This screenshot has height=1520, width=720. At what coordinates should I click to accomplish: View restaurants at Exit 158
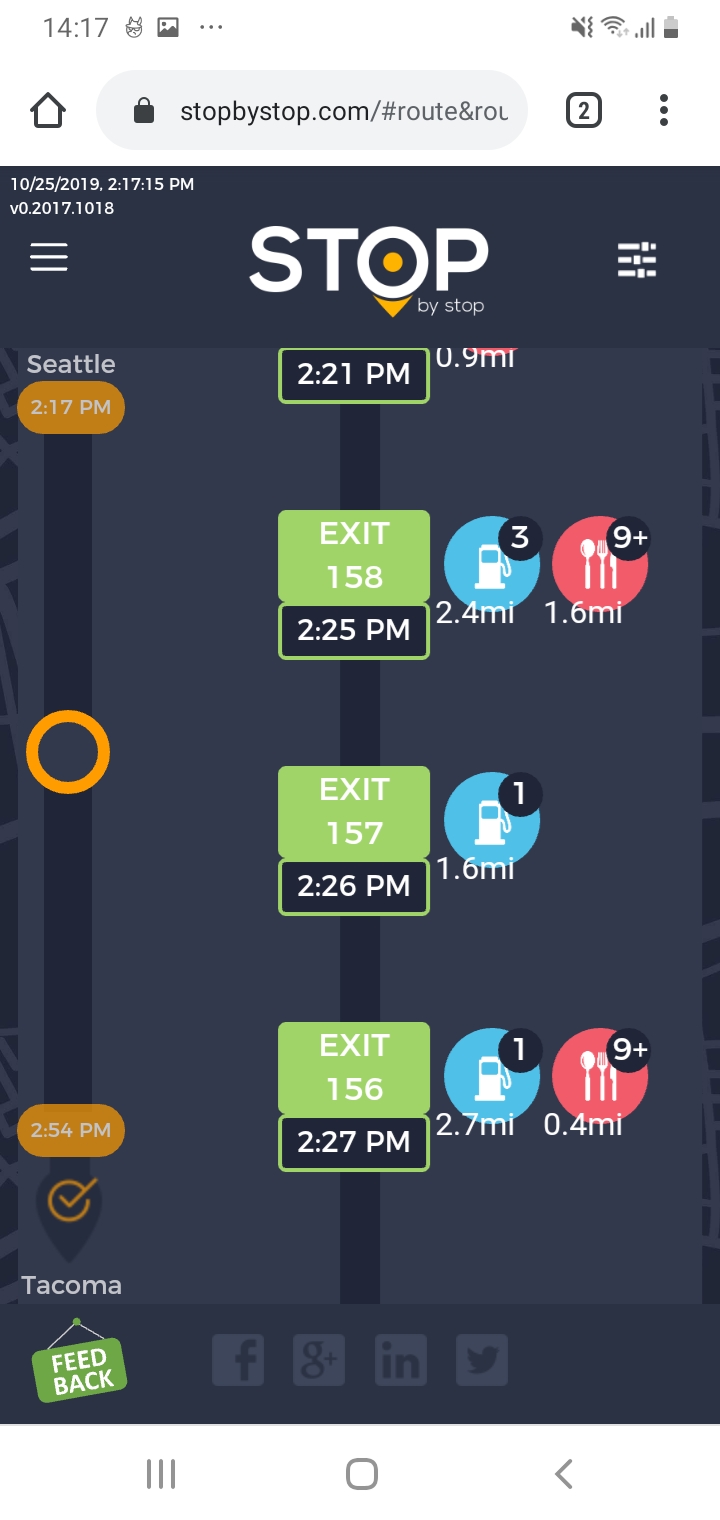coord(600,564)
